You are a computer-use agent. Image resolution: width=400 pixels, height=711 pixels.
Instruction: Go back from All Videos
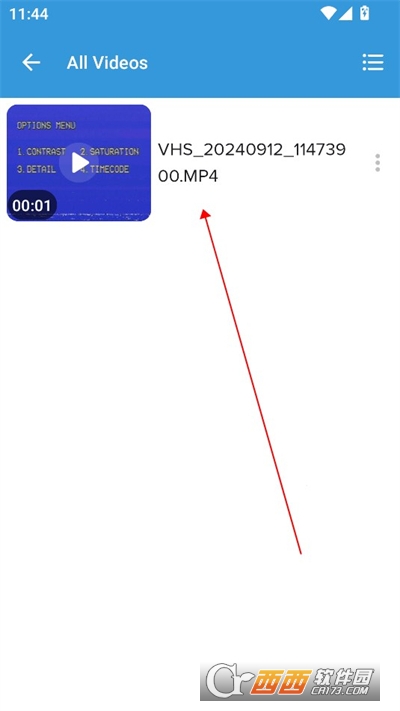point(31,63)
